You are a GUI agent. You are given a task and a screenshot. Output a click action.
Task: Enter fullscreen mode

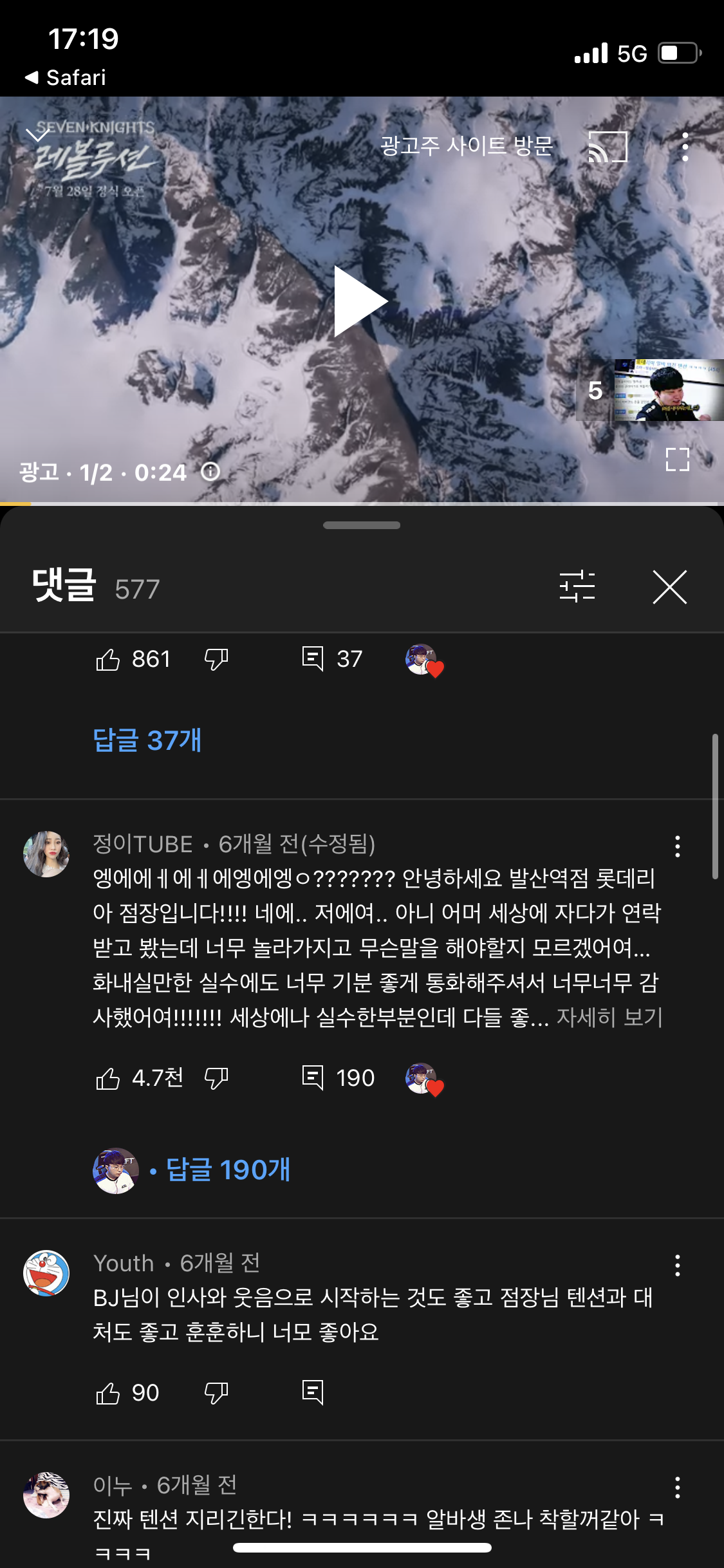click(678, 460)
